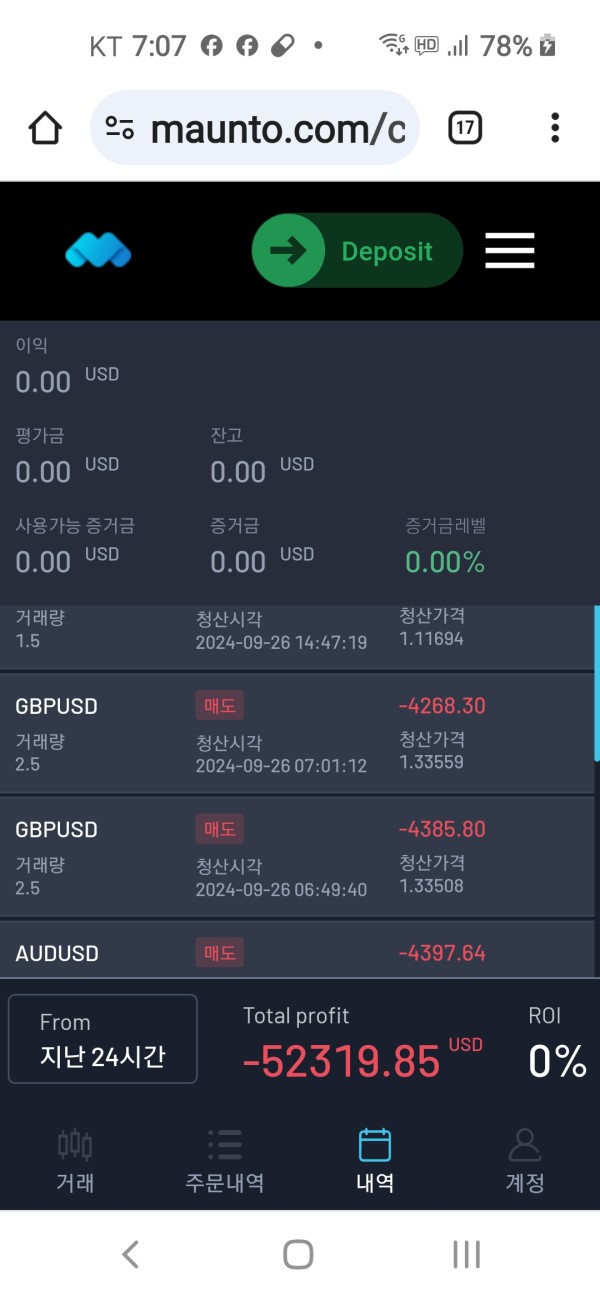Tap the green Deposit button

click(357, 251)
